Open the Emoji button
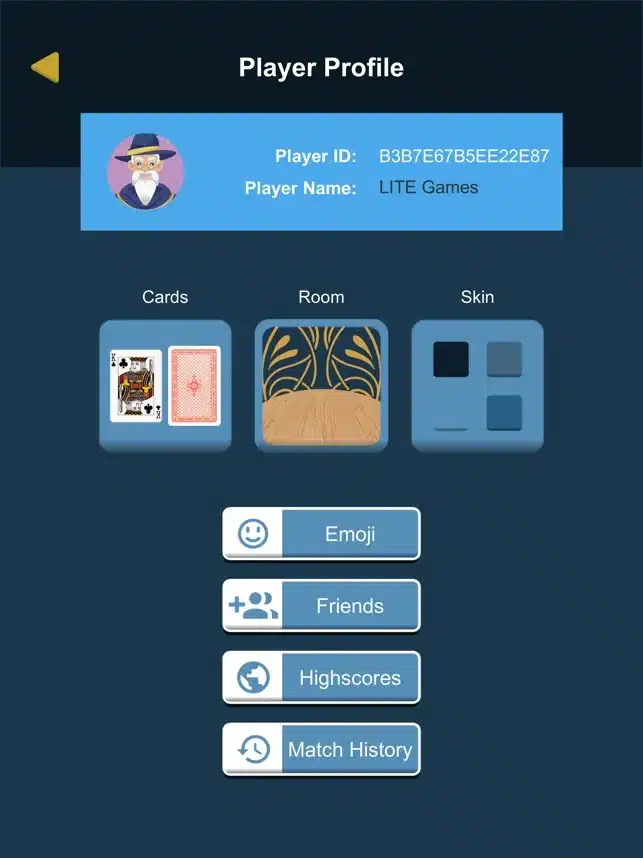The image size is (643, 858). [x=321, y=534]
